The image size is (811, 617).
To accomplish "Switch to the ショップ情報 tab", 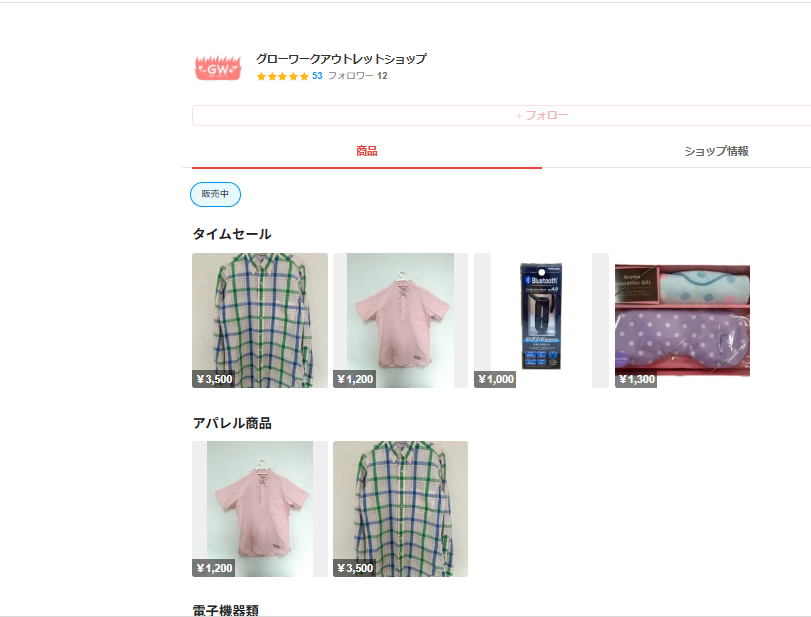I will coord(716,151).
